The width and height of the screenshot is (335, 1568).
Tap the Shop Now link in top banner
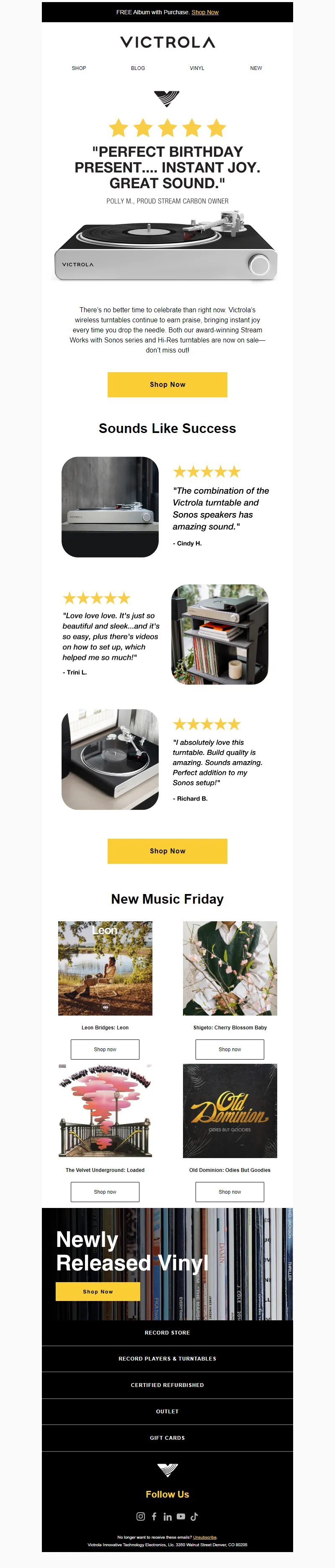(205, 12)
